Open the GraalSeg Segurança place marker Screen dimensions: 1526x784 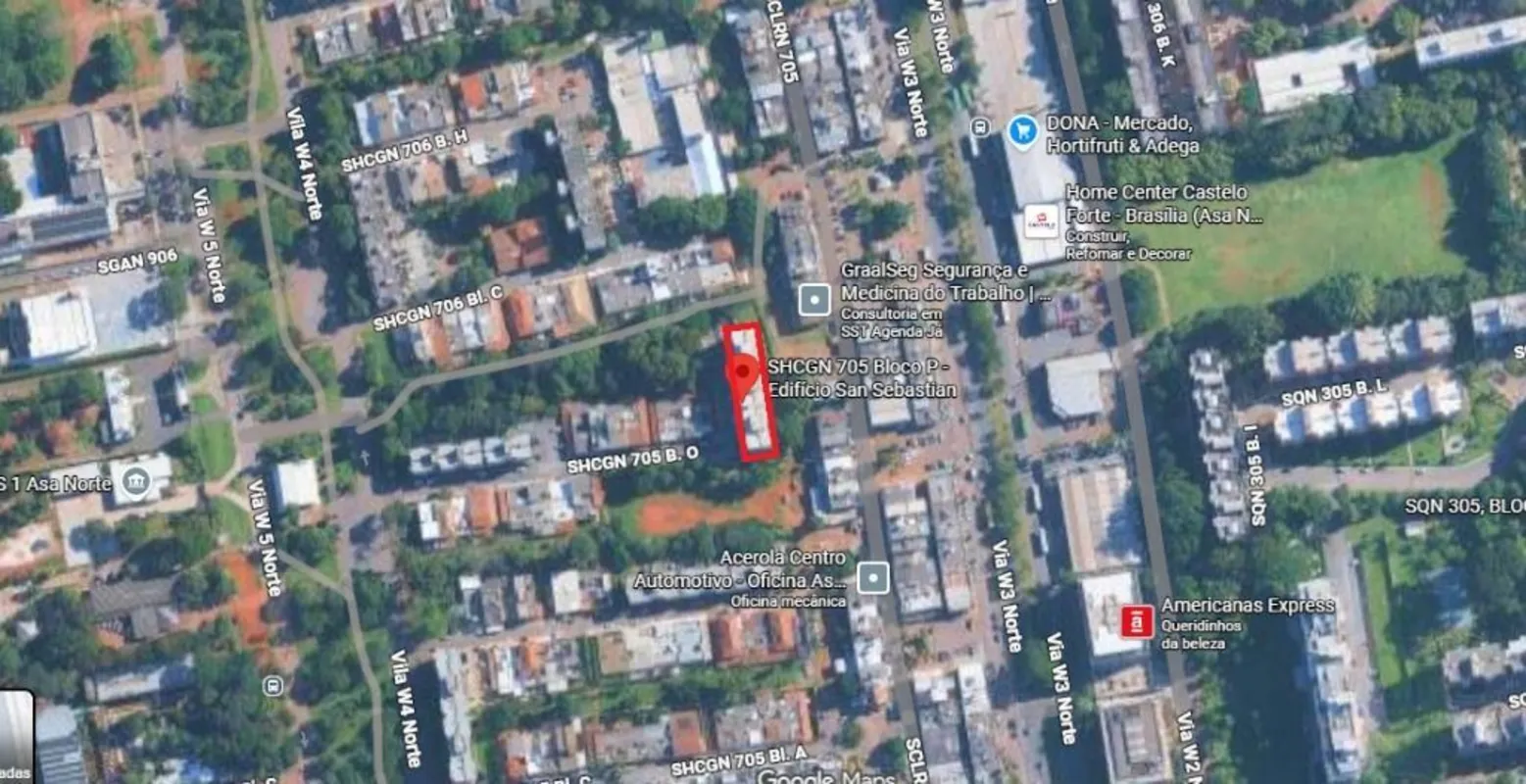[x=814, y=300]
